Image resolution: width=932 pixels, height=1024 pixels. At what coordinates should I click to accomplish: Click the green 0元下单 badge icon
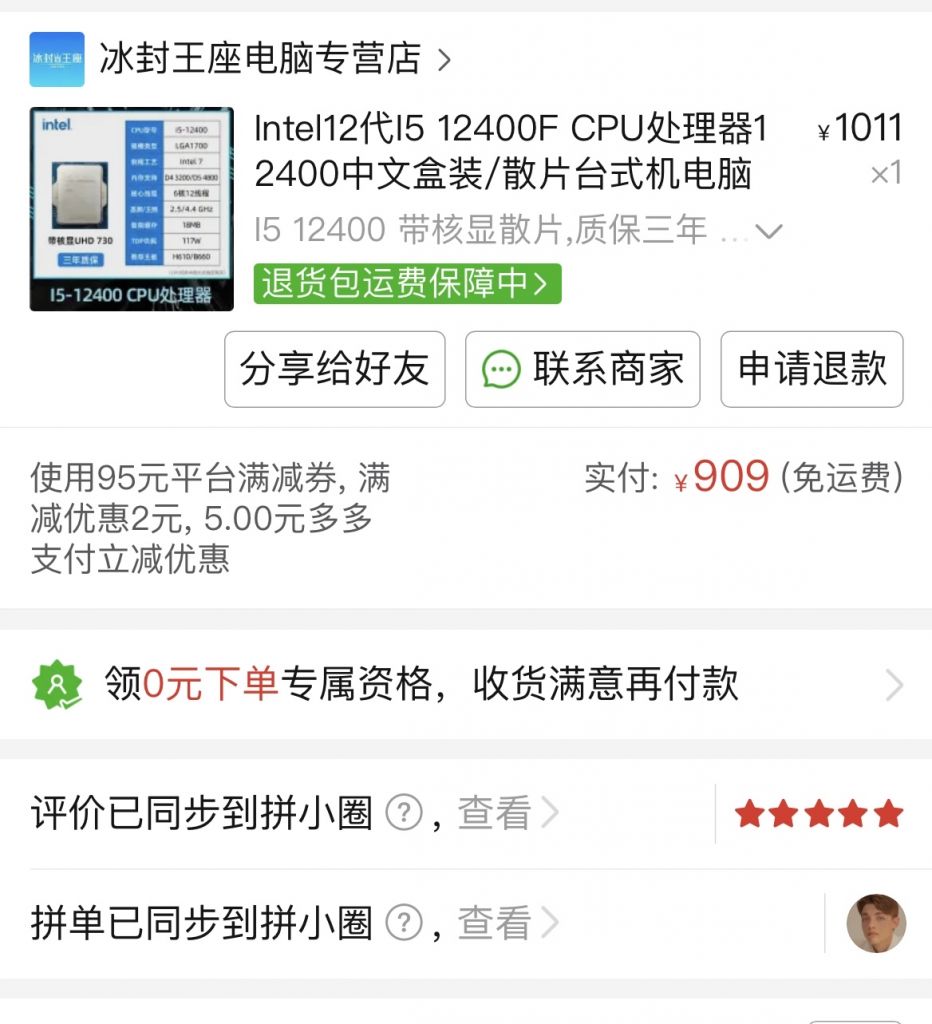pyautogui.click(x=57, y=684)
